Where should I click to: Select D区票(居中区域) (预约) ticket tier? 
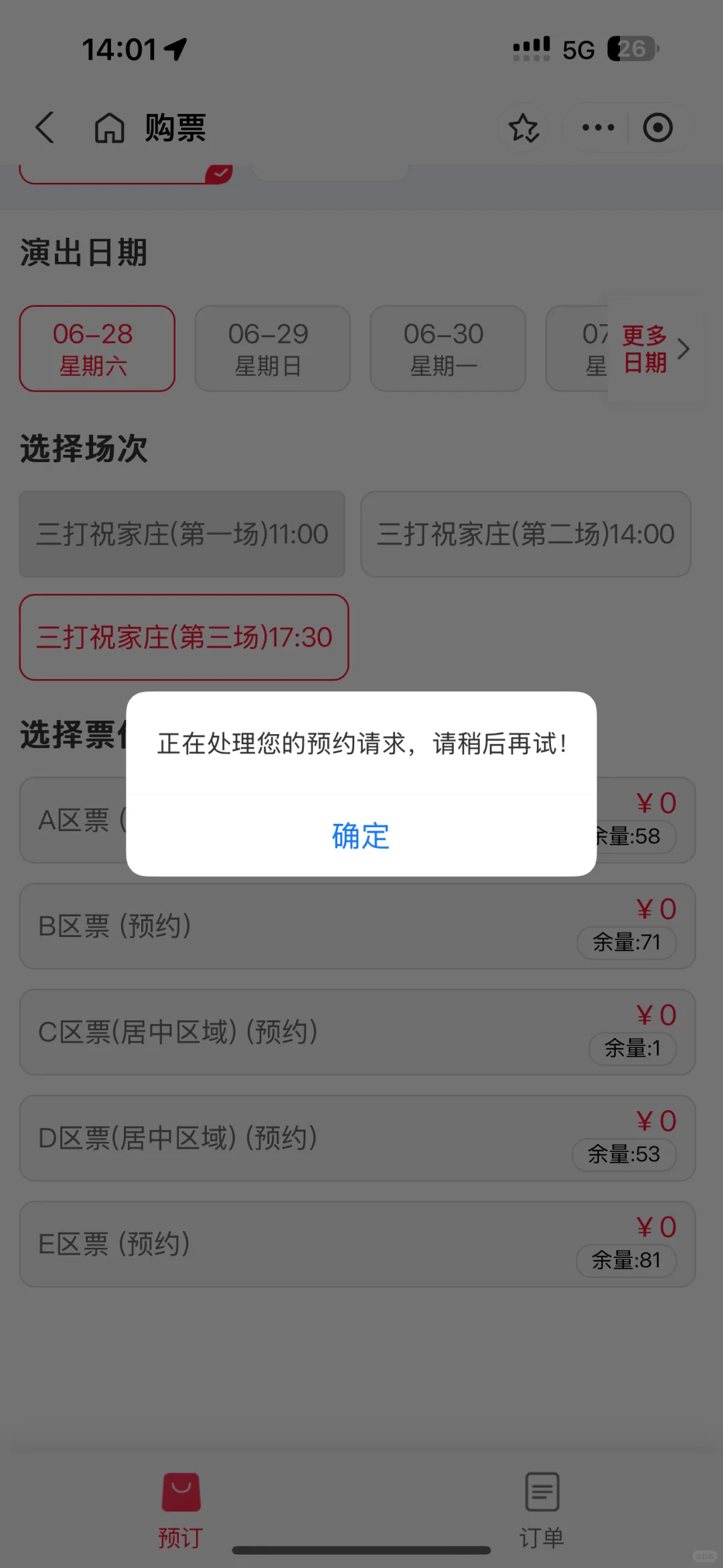pyautogui.click(x=357, y=1137)
